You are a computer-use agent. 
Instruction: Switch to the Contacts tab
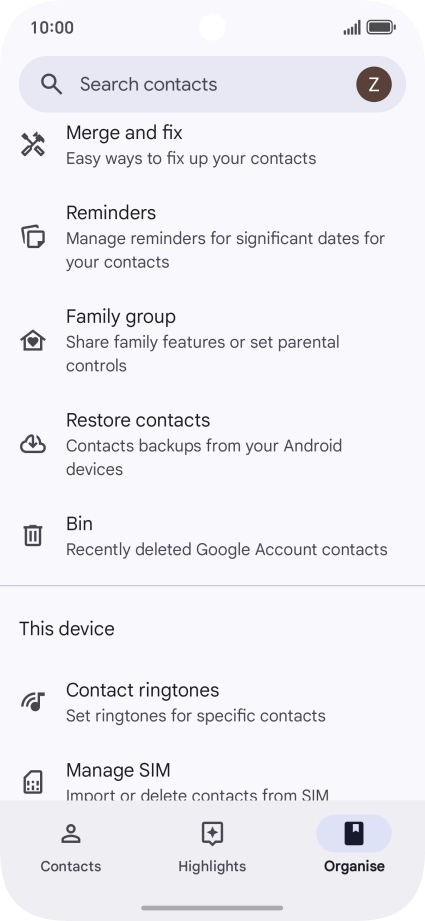pos(71,846)
